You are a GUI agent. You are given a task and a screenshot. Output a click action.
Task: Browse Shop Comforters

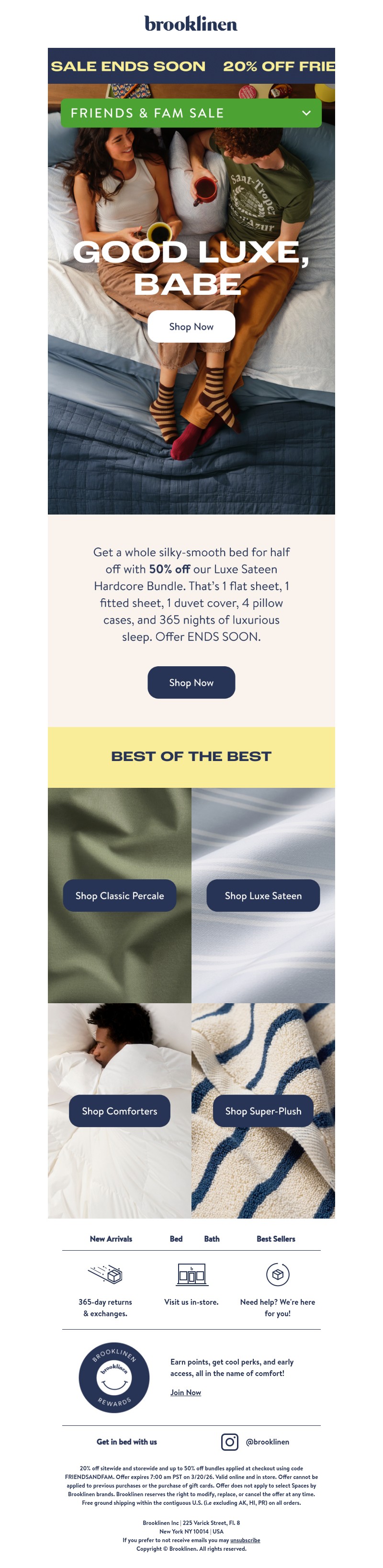119,1111
